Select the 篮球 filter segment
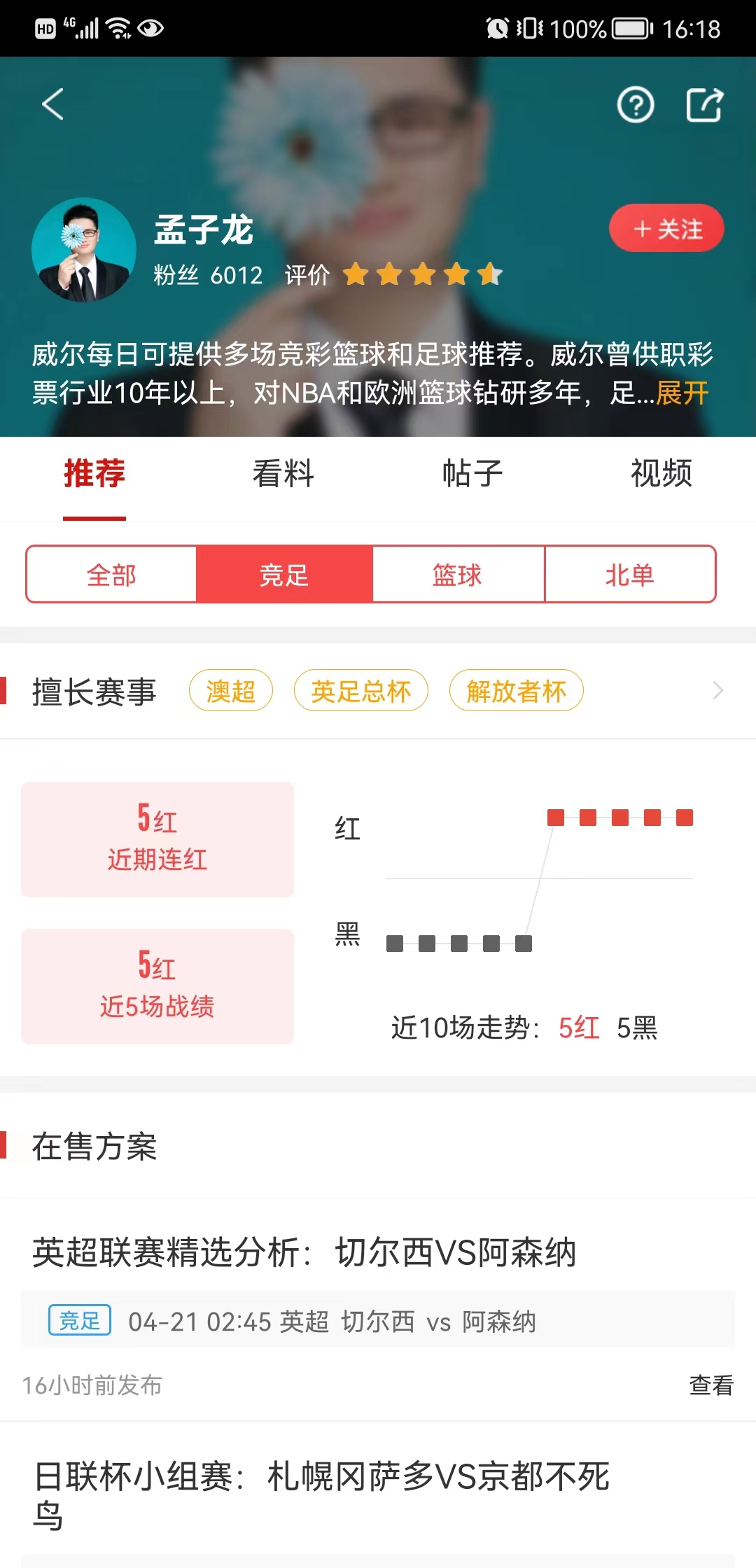Screen dimensions: 756x1568 (457, 575)
